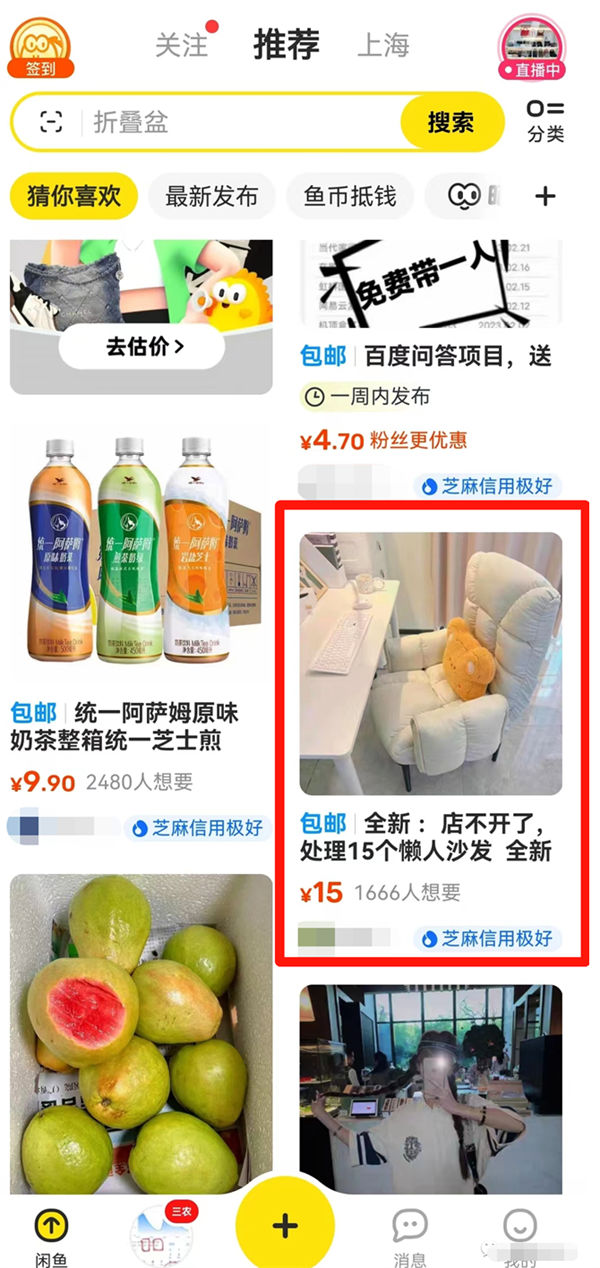This screenshot has width=600, height=1268.
Task: Open the 直播中 live stream avatar
Action: pos(532,48)
